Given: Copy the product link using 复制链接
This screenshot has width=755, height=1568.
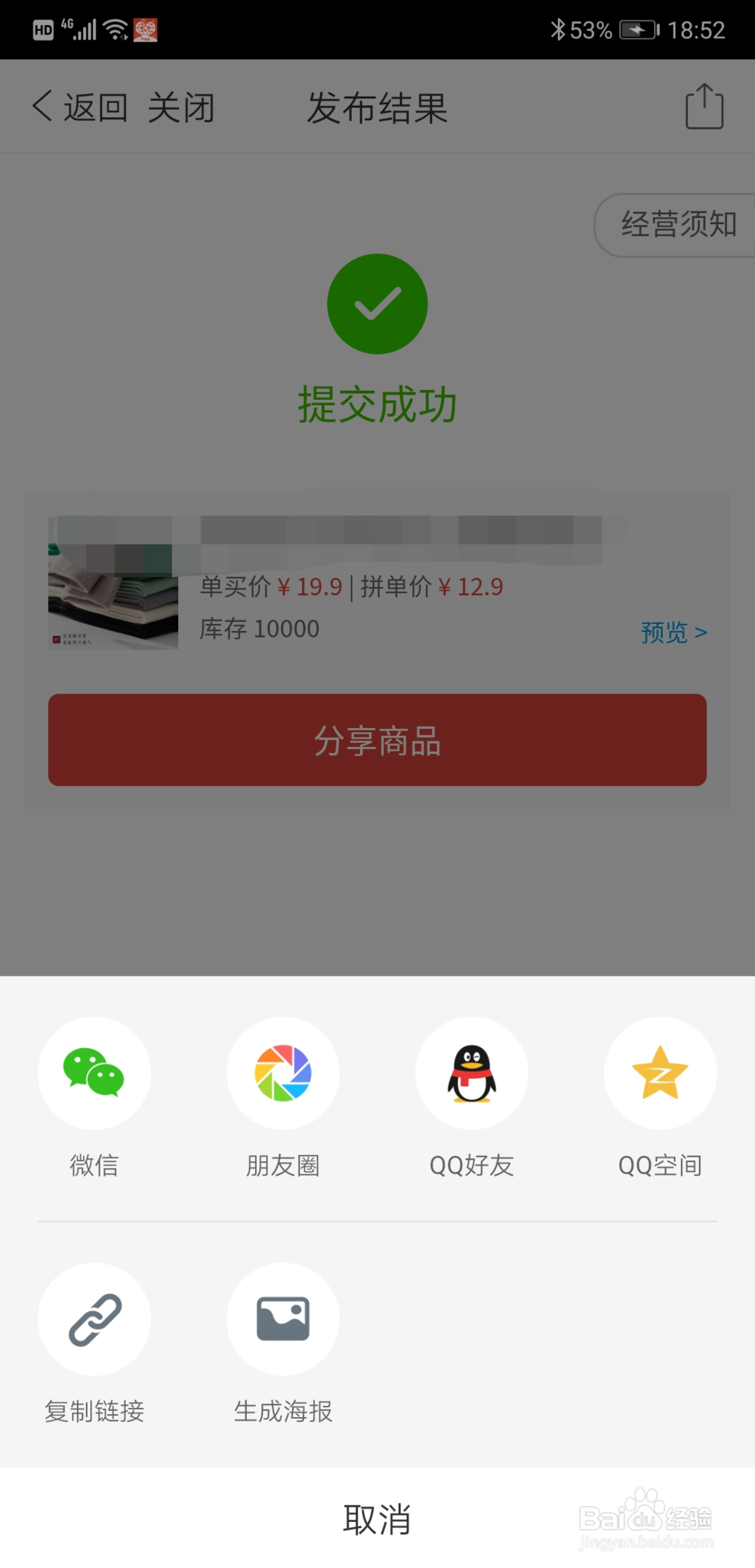Looking at the screenshot, I should (94, 1319).
